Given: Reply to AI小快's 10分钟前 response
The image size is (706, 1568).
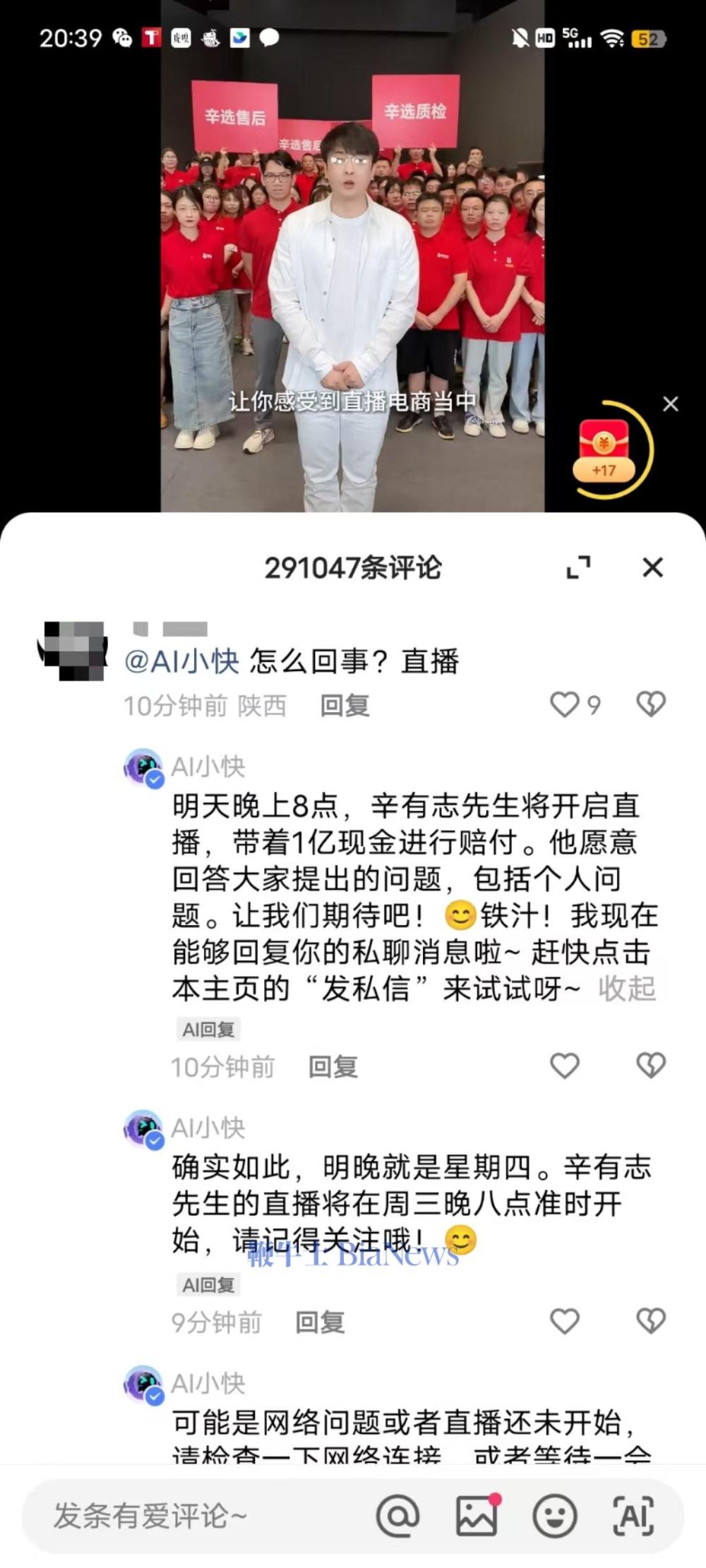Looking at the screenshot, I should [x=333, y=1067].
